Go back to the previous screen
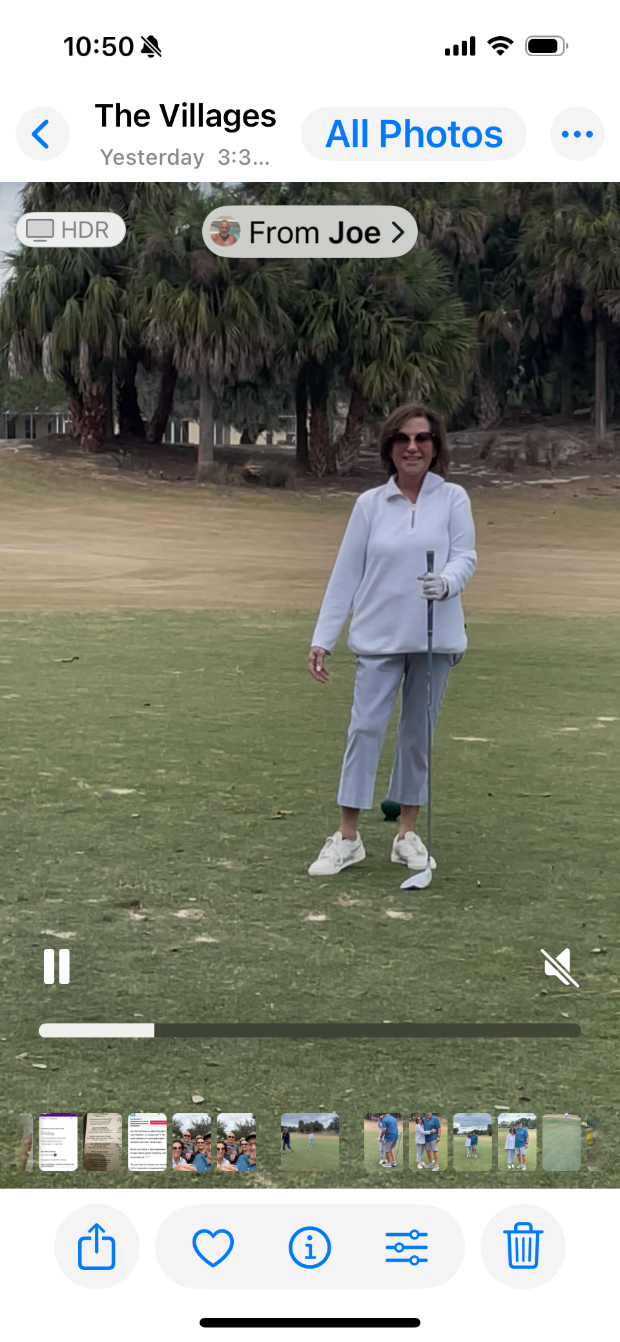 coord(42,134)
